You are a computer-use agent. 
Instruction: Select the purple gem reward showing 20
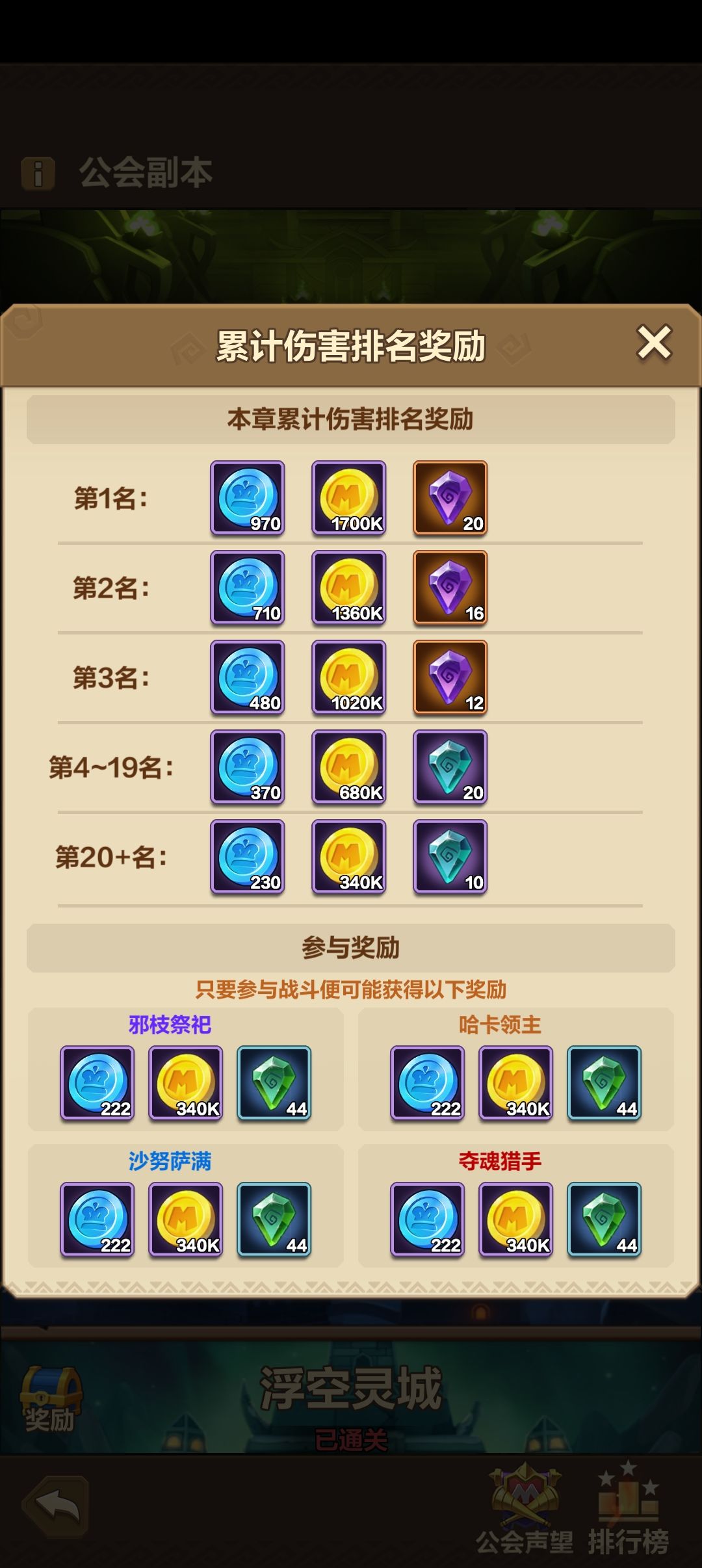[451, 499]
